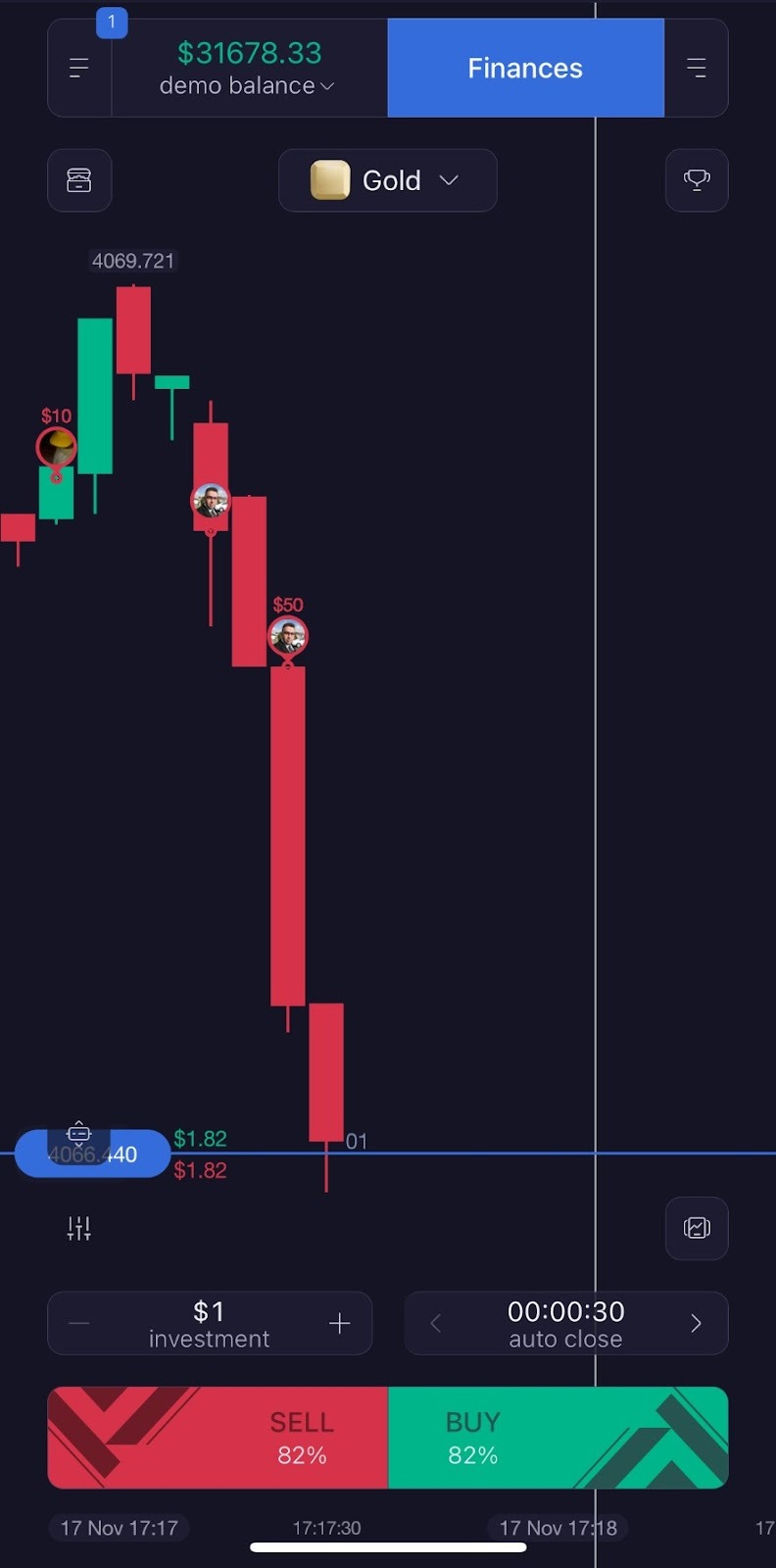Lengthen auto close time with right arrow
The width and height of the screenshot is (776, 1568).
(x=697, y=1324)
